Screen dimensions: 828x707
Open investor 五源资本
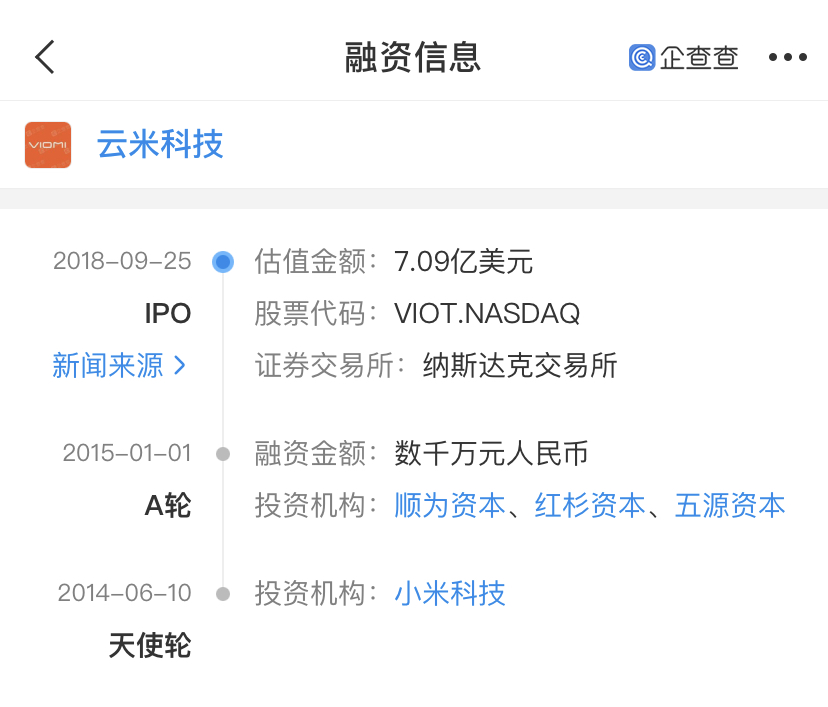[730, 506]
